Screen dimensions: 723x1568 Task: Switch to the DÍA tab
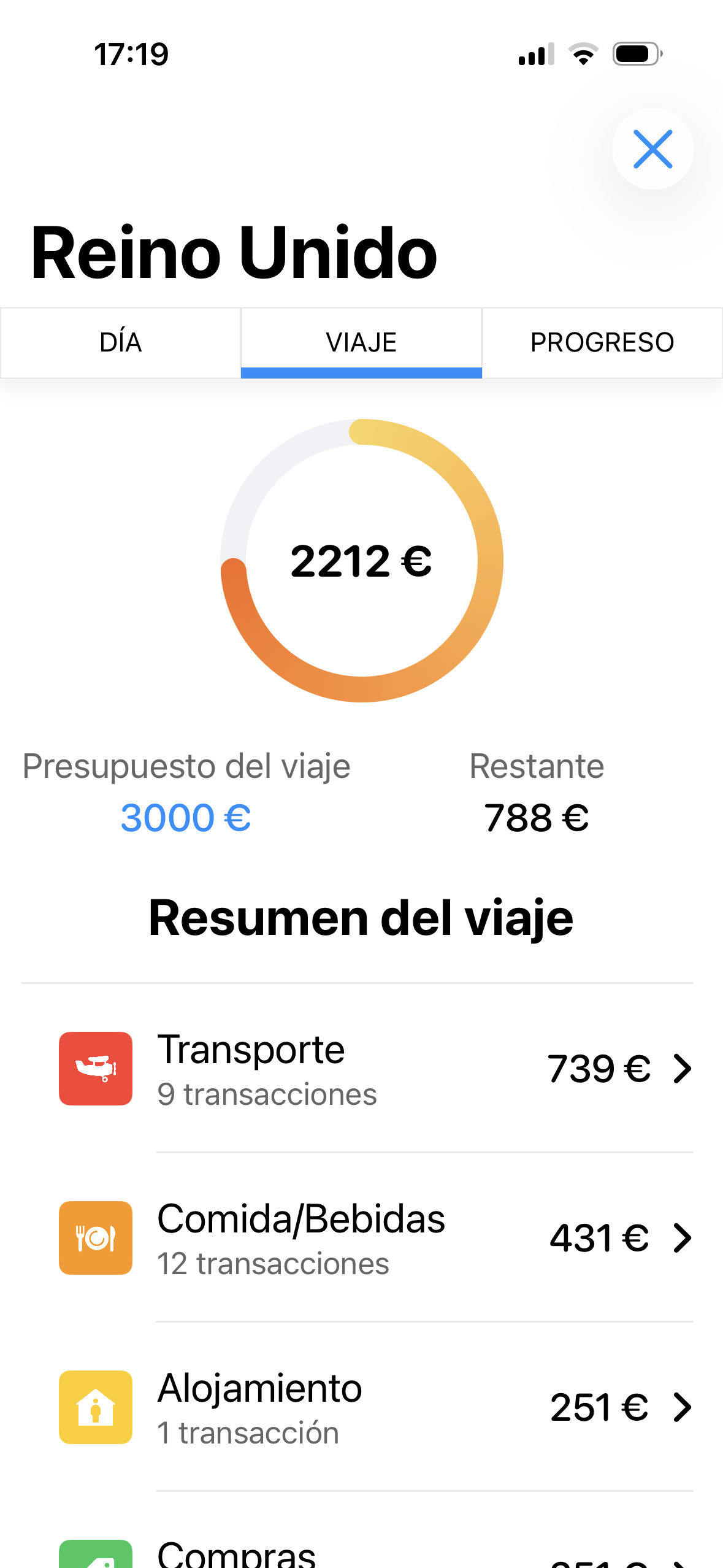coord(120,342)
